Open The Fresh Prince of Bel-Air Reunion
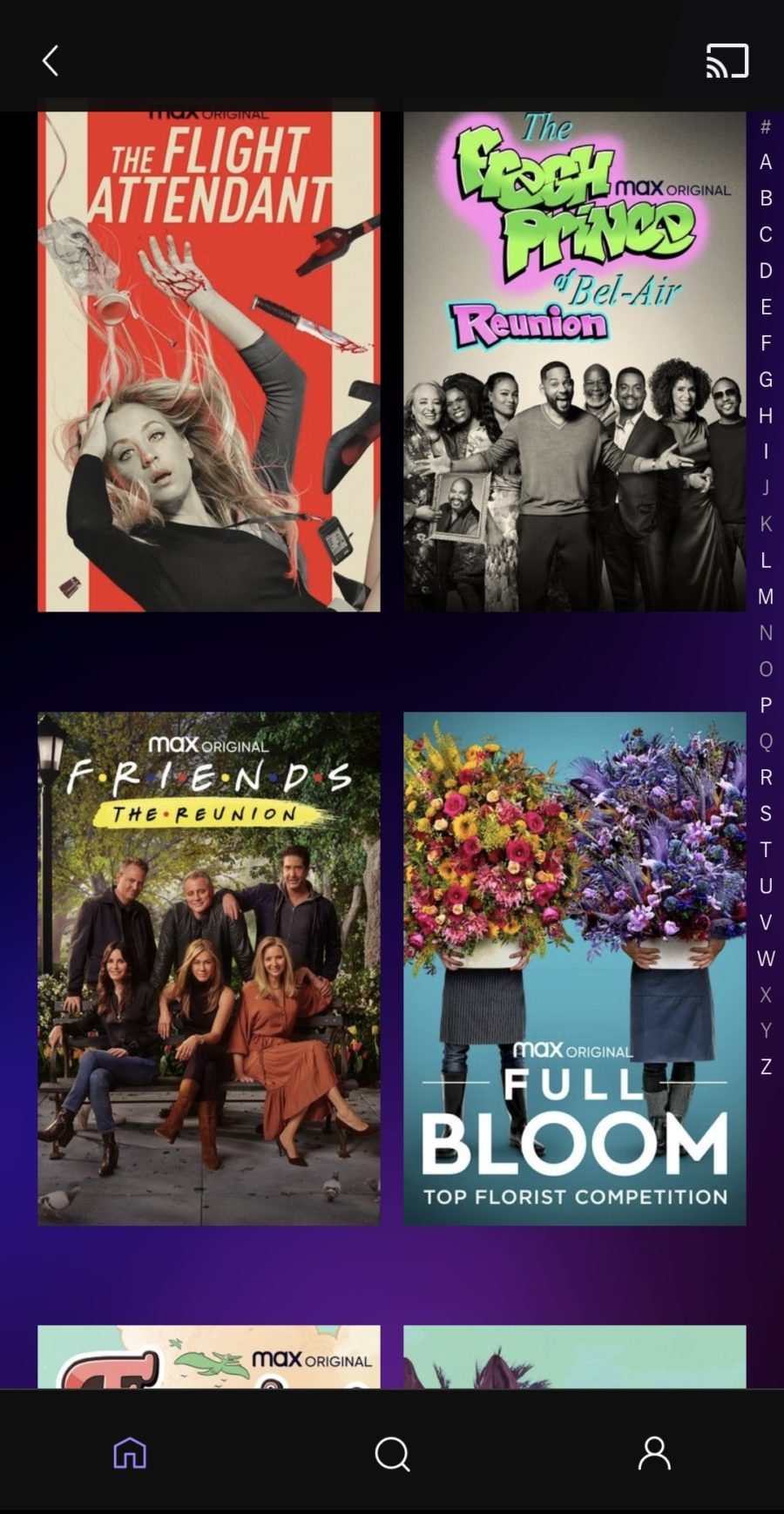This screenshot has width=784, height=1514. (575, 361)
